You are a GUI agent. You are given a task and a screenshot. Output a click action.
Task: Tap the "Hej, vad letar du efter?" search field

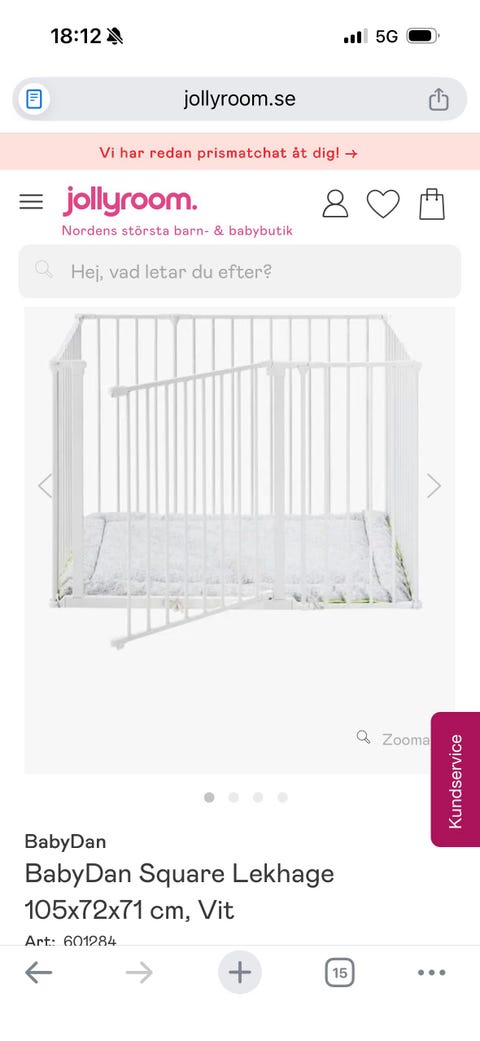[x=240, y=272]
